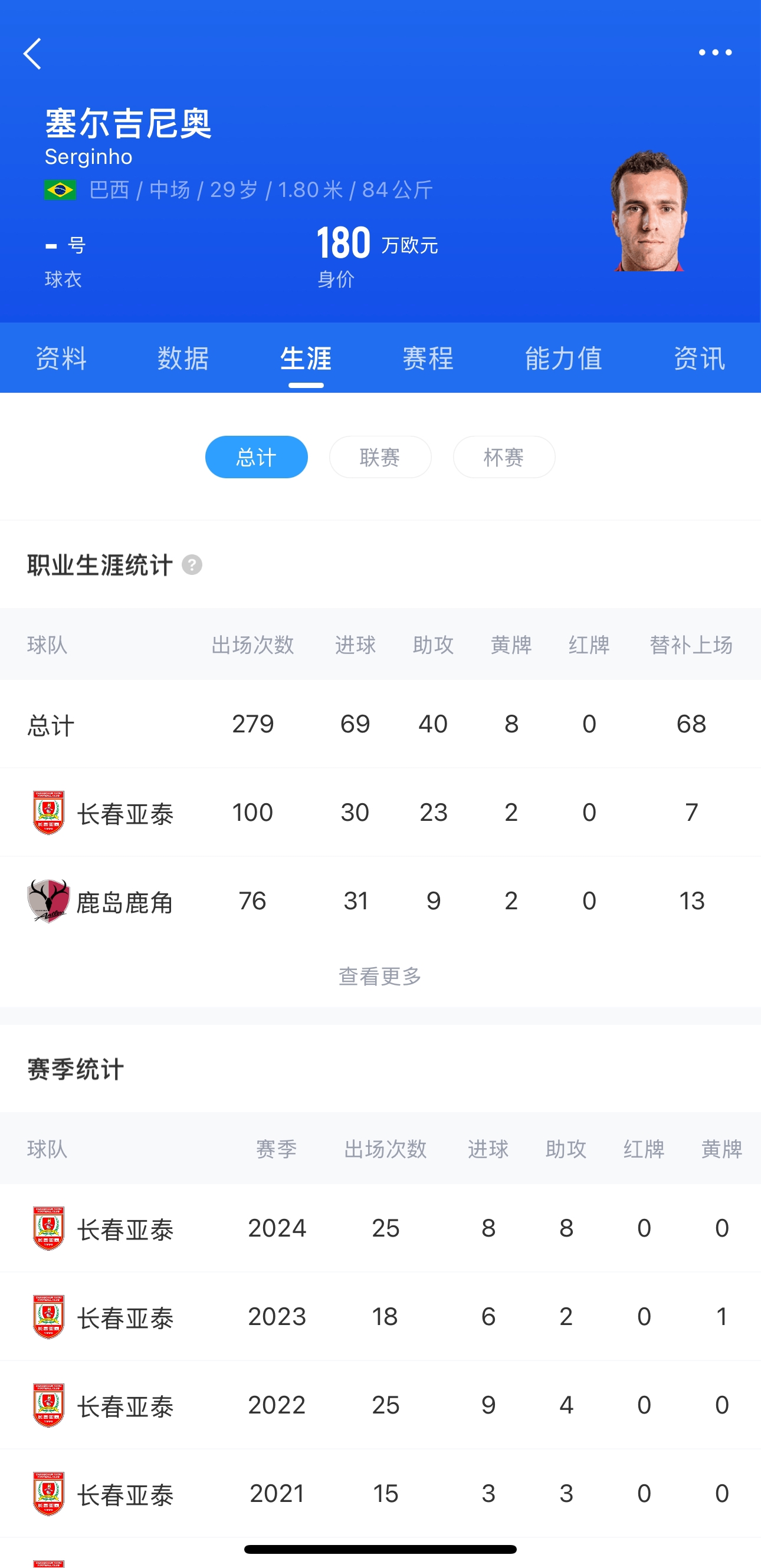
Task: Open the 赛程 tab
Action: (x=428, y=358)
